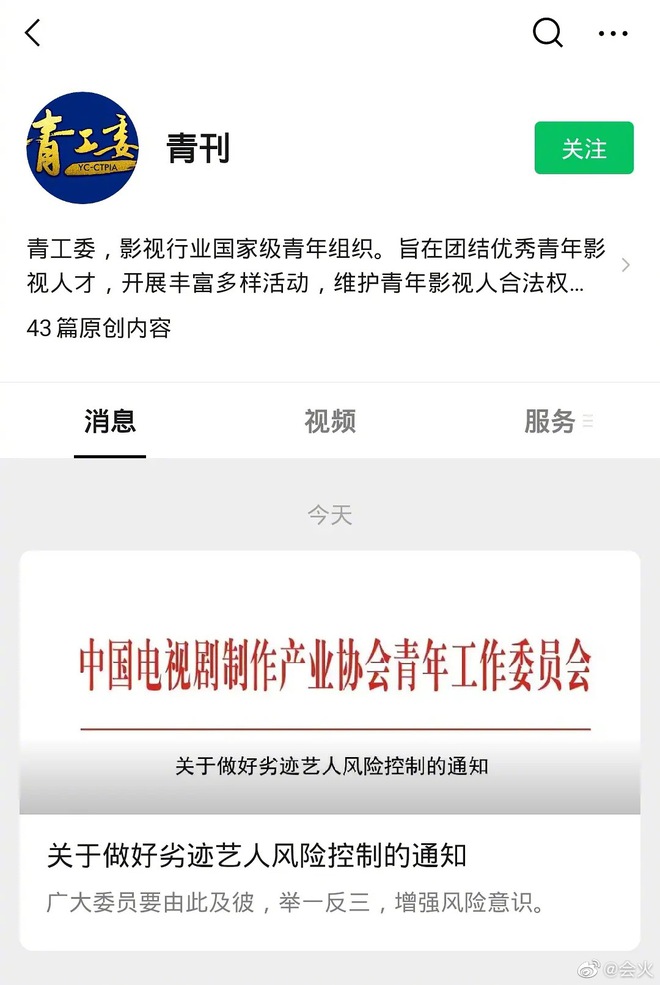Open the three-dot overflow menu
The width and height of the screenshot is (660, 985).
click(x=613, y=33)
